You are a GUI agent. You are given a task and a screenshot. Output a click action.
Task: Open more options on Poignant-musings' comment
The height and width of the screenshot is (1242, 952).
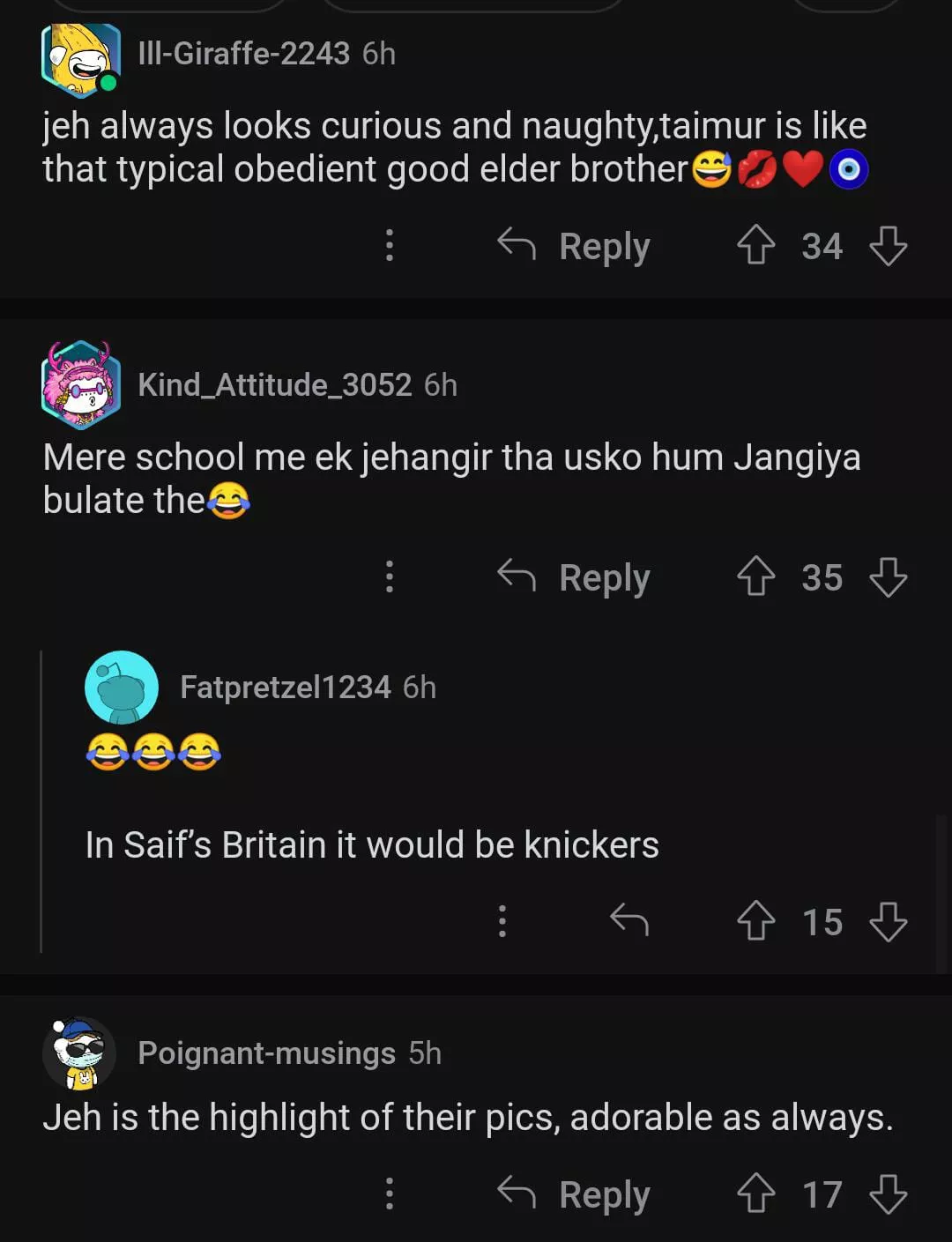390,1194
